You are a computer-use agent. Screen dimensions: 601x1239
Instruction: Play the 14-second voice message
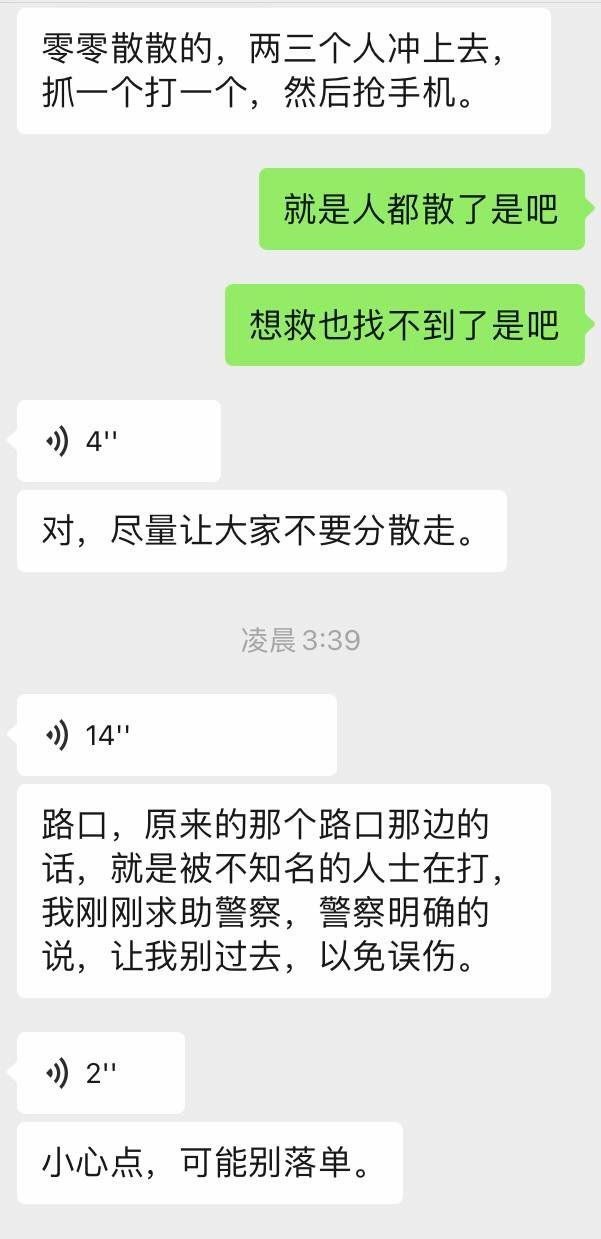(x=176, y=735)
